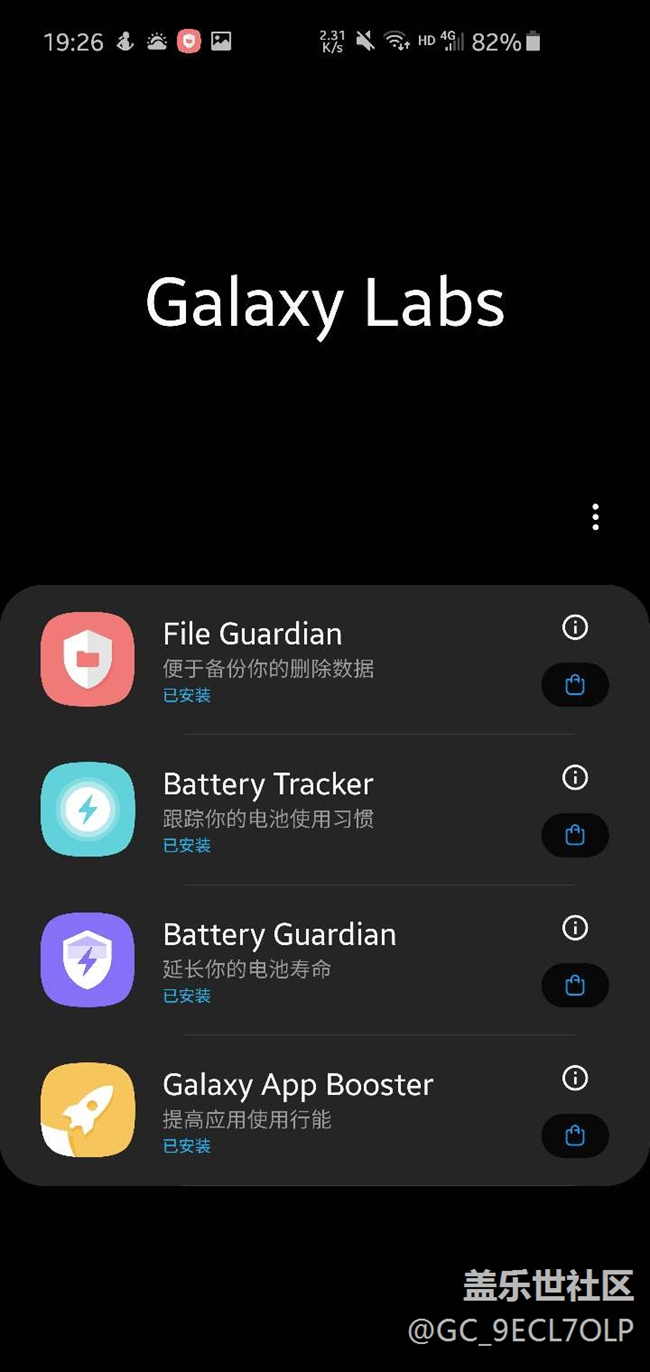The image size is (650, 1372).
Task: Tap the store button for Battery Tracker
Action: [575, 835]
